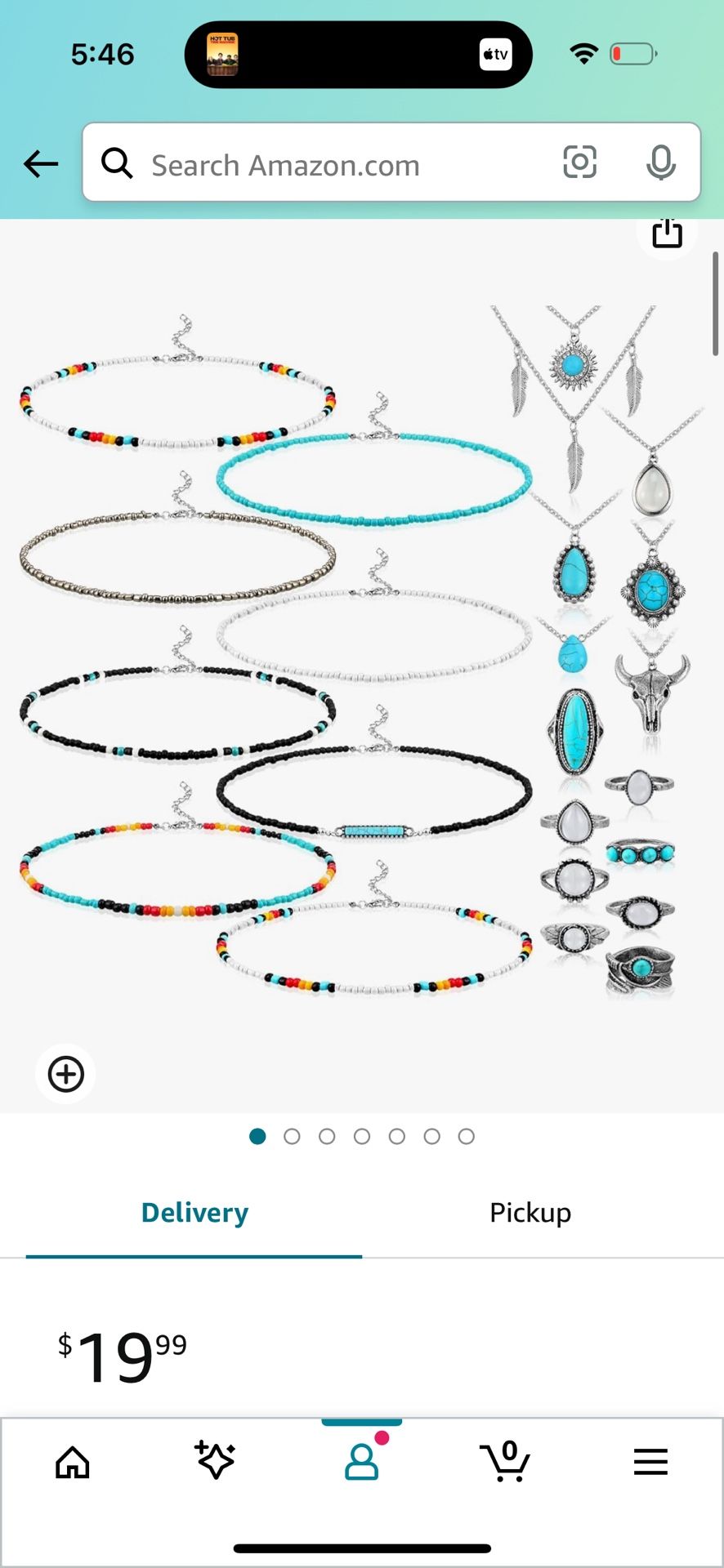Viewport: 724px width, 1568px height.
Task: Zoom the image with plus icon
Action: pos(66,1073)
